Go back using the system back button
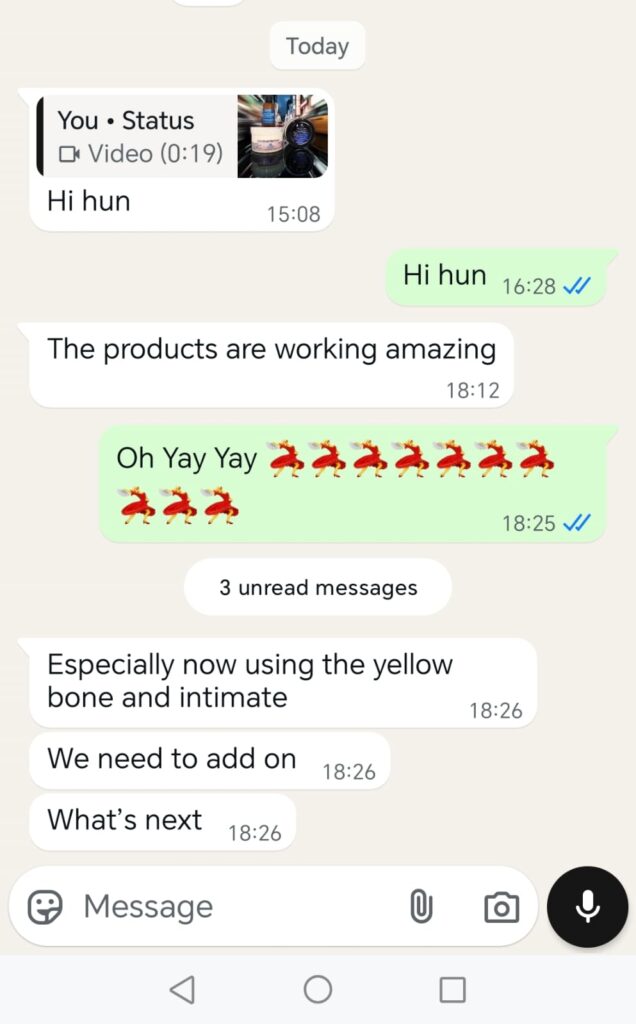The image size is (636, 1024). (x=182, y=990)
